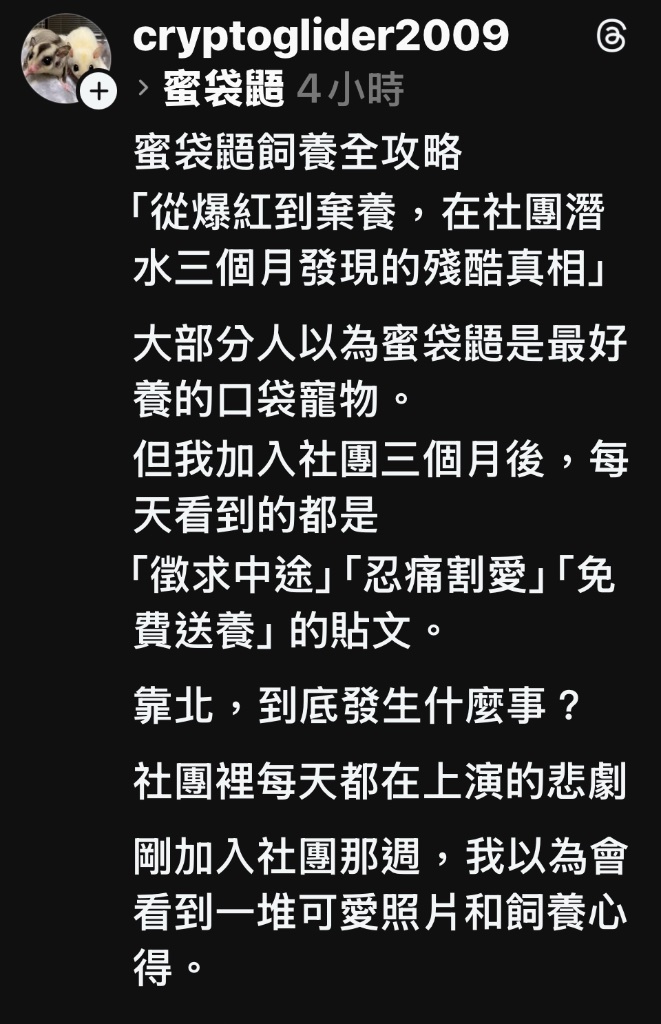The width and height of the screenshot is (661, 1024).
Task: Follow cryptoglider2009 via the plus badge
Action: (99, 92)
